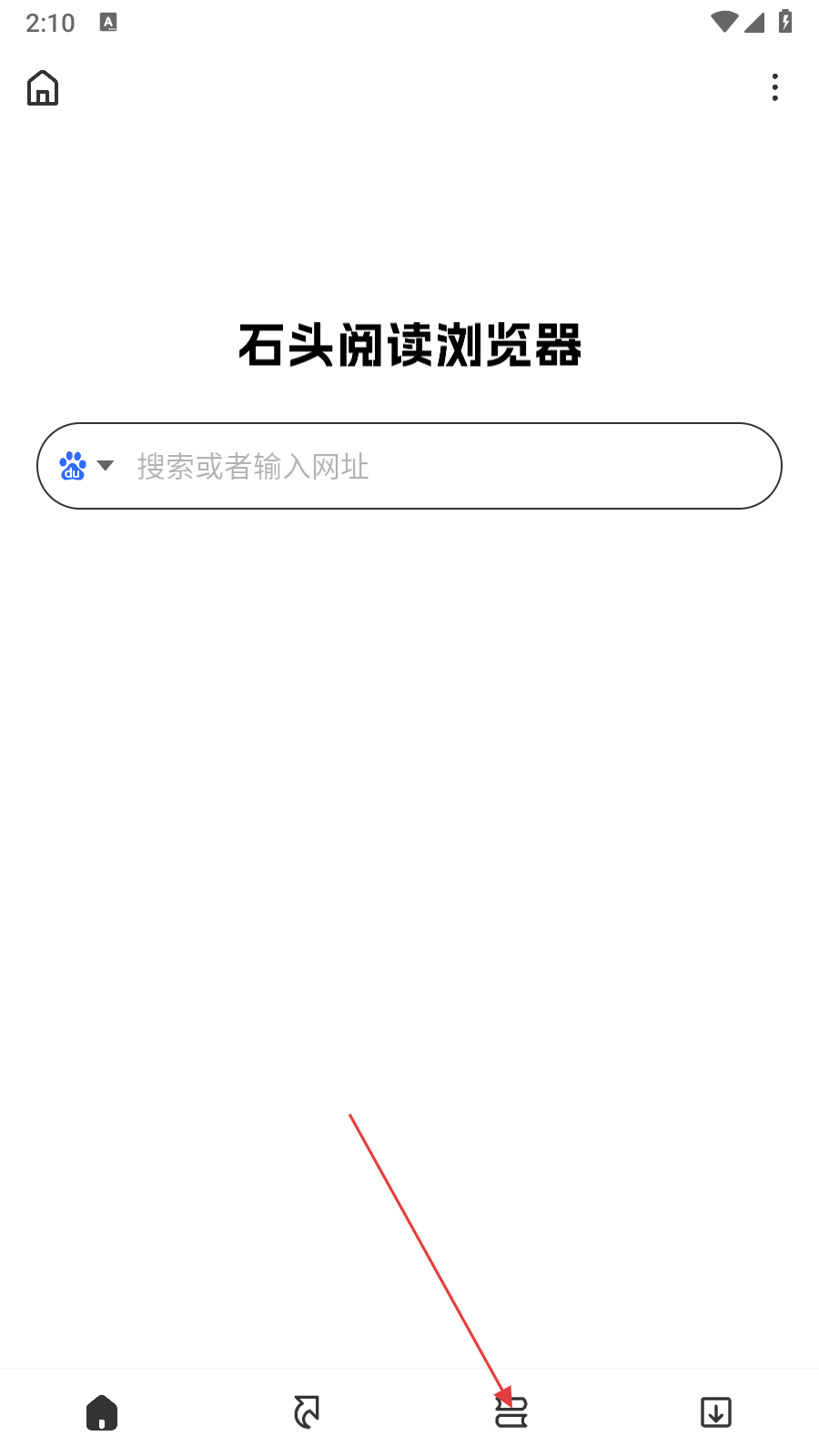Tap the home icon in the top bar
The image size is (819, 1456).
(x=43, y=88)
